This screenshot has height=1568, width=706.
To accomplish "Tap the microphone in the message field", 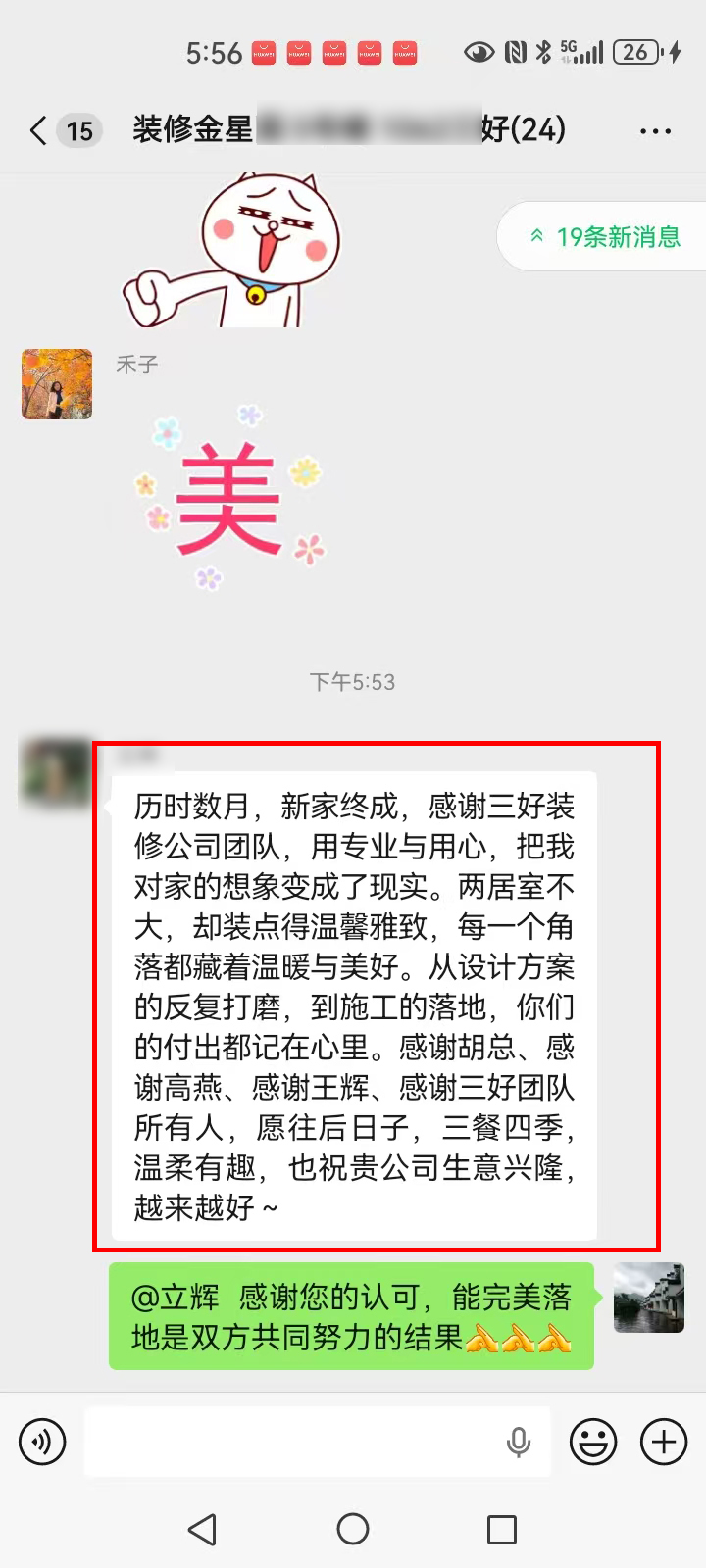I will click(x=519, y=1442).
